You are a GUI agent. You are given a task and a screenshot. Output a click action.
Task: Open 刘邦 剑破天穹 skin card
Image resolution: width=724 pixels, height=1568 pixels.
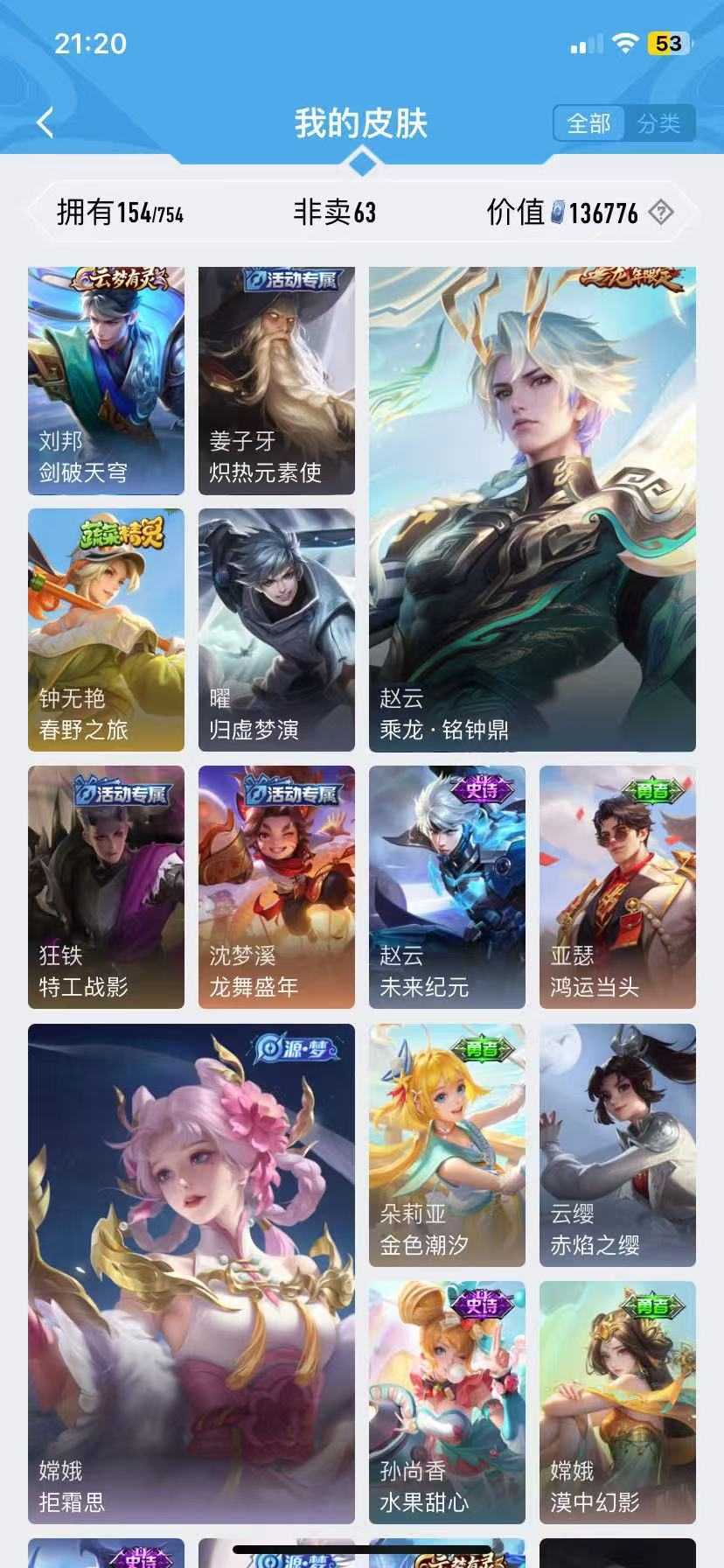click(106, 381)
